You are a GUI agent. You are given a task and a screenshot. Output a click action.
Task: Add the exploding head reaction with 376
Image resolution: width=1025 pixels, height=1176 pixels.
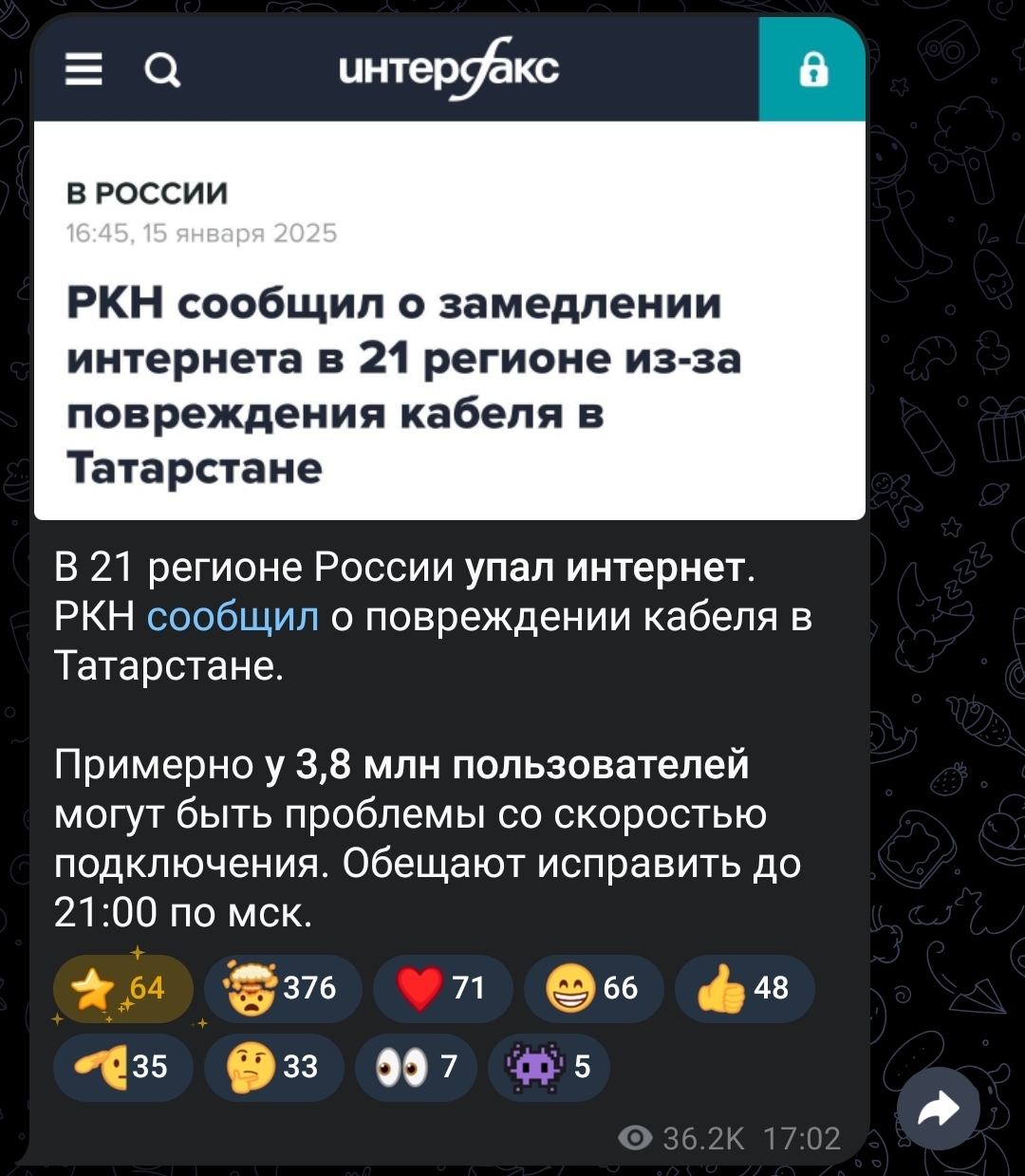click(282, 989)
